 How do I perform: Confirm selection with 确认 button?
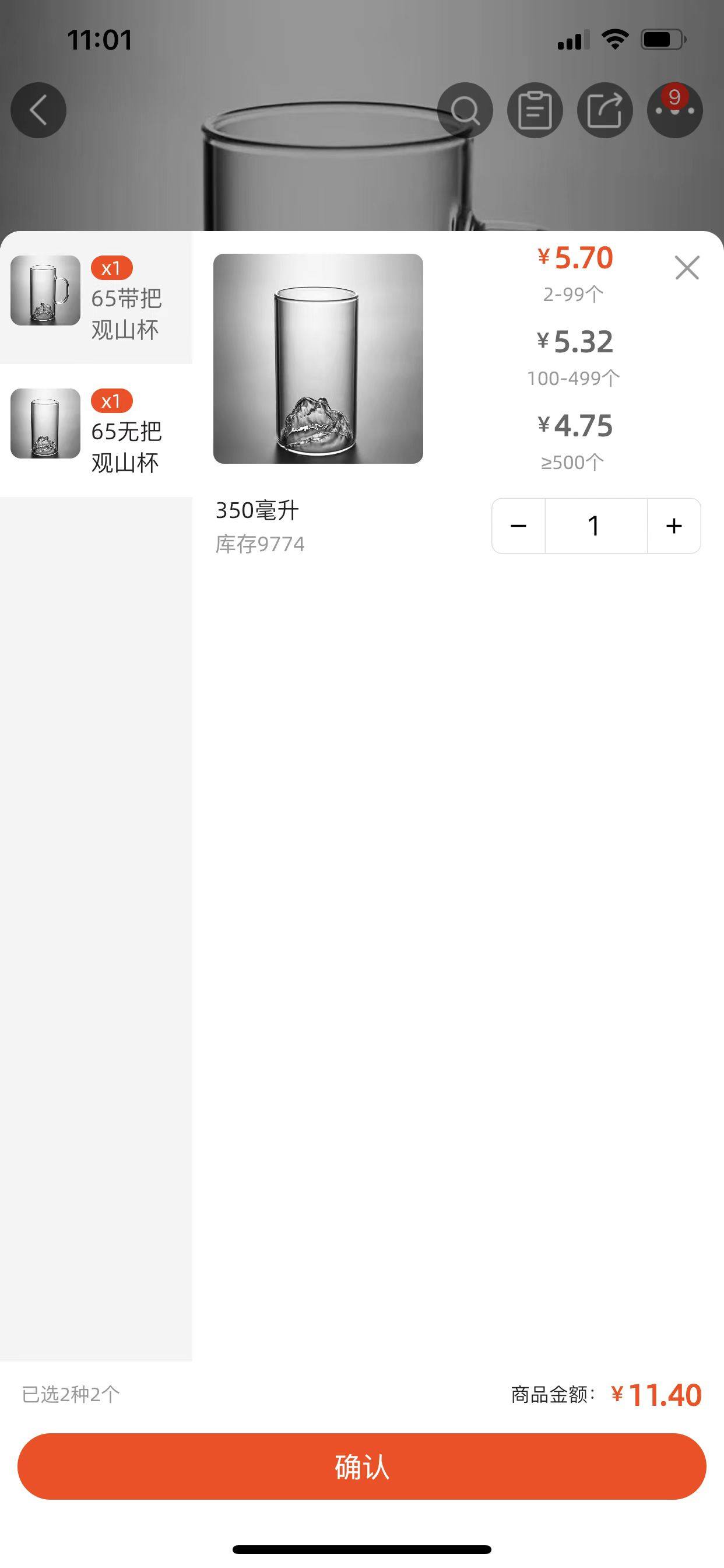[x=362, y=1466]
